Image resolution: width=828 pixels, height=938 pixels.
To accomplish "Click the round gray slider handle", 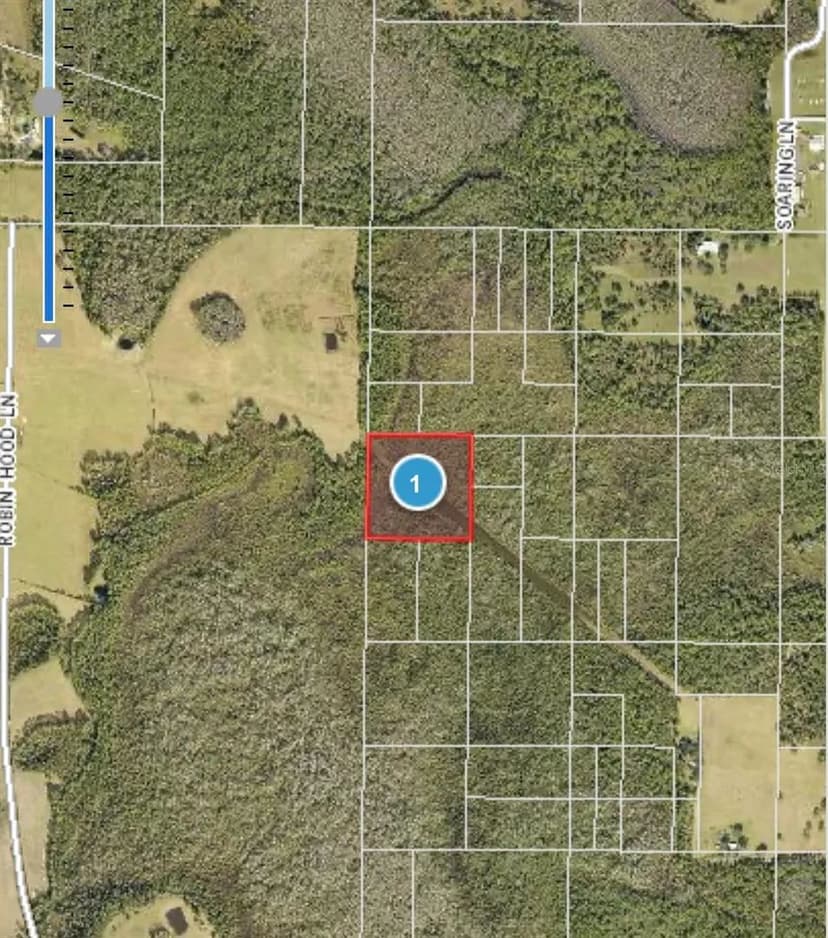I will [x=47, y=100].
